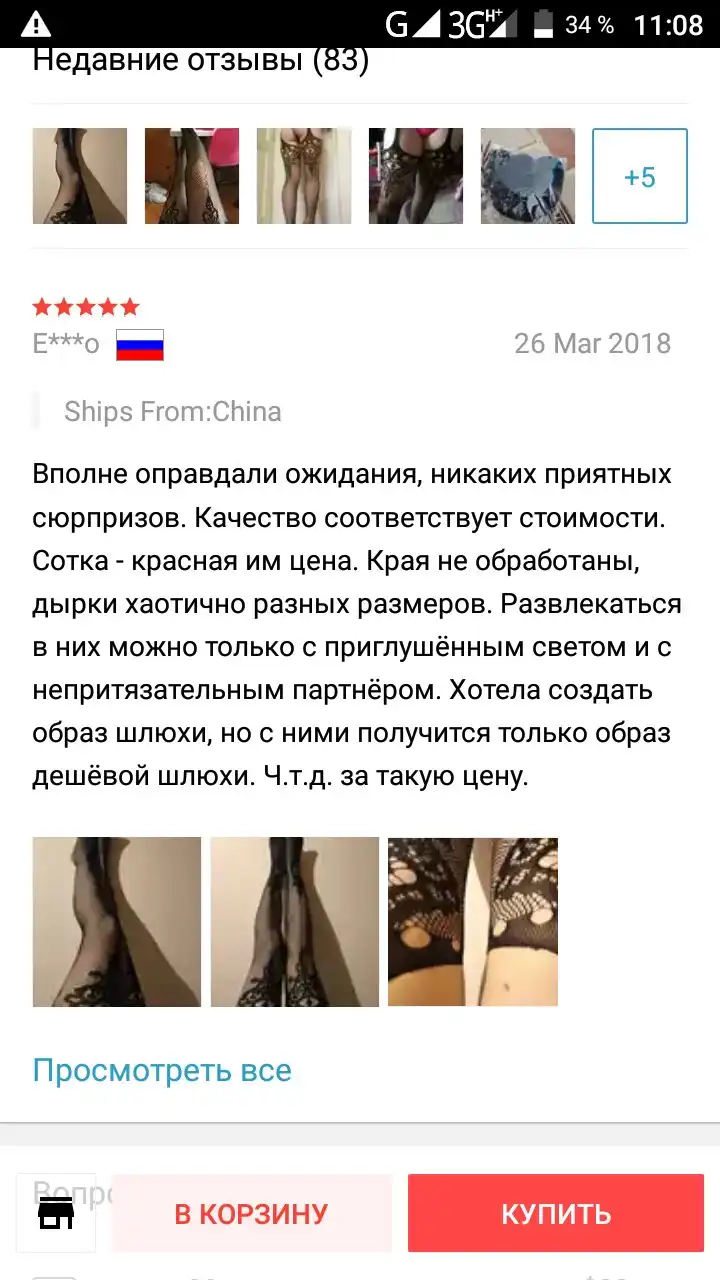Add item with the В КОРЗИНУ button

(x=251, y=1214)
